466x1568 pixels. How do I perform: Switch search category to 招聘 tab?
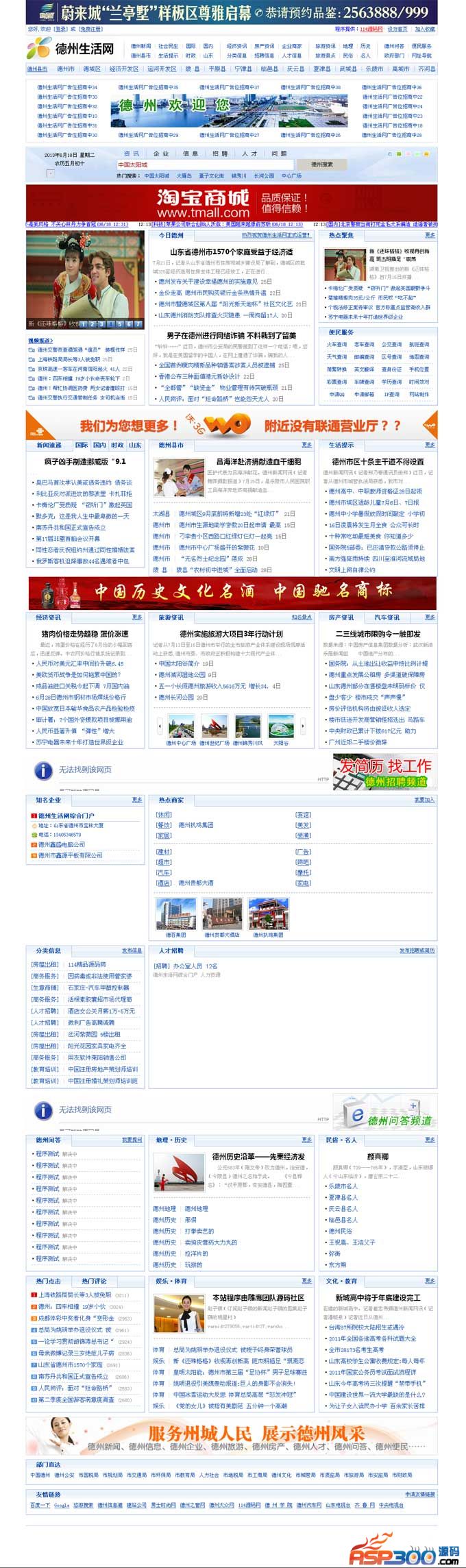219,154
